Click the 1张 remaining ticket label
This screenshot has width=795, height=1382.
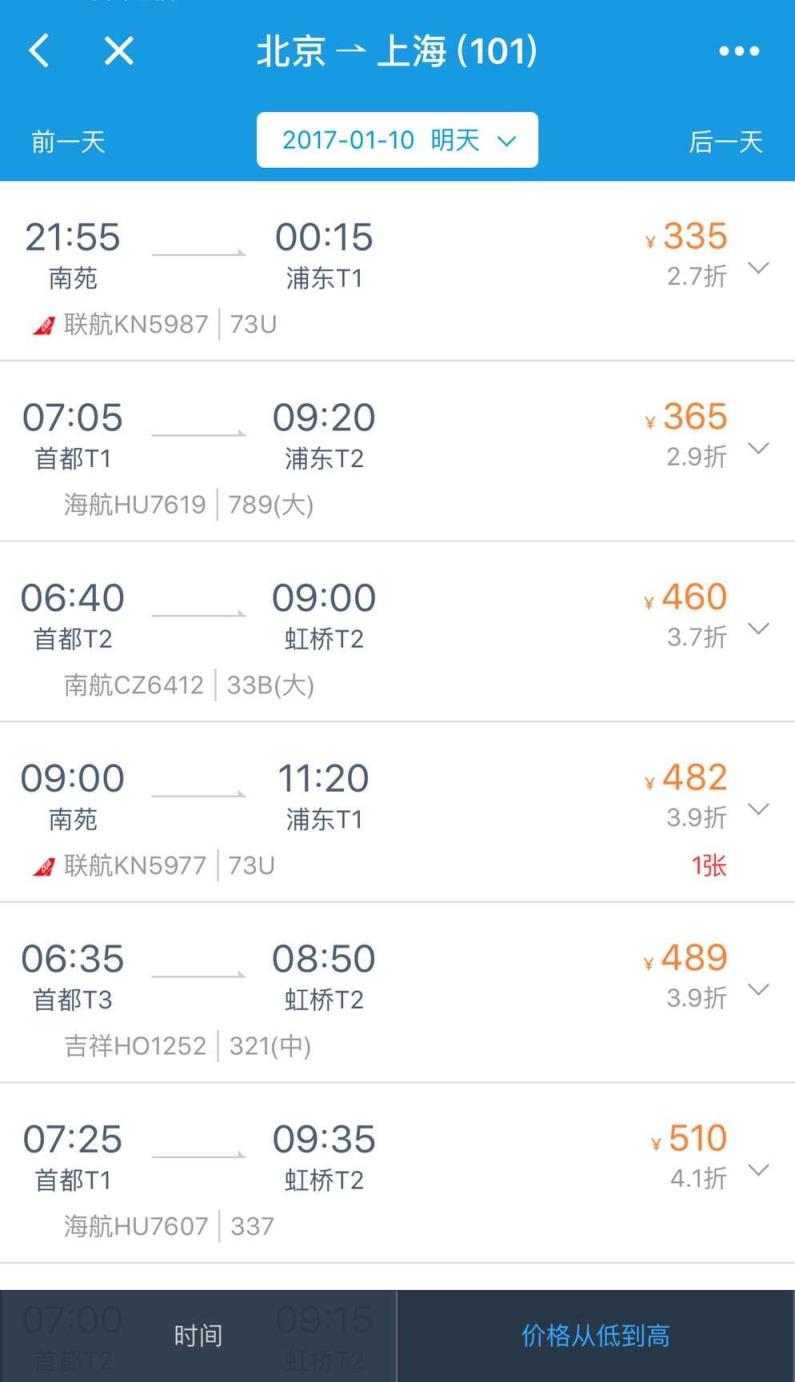tap(709, 866)
